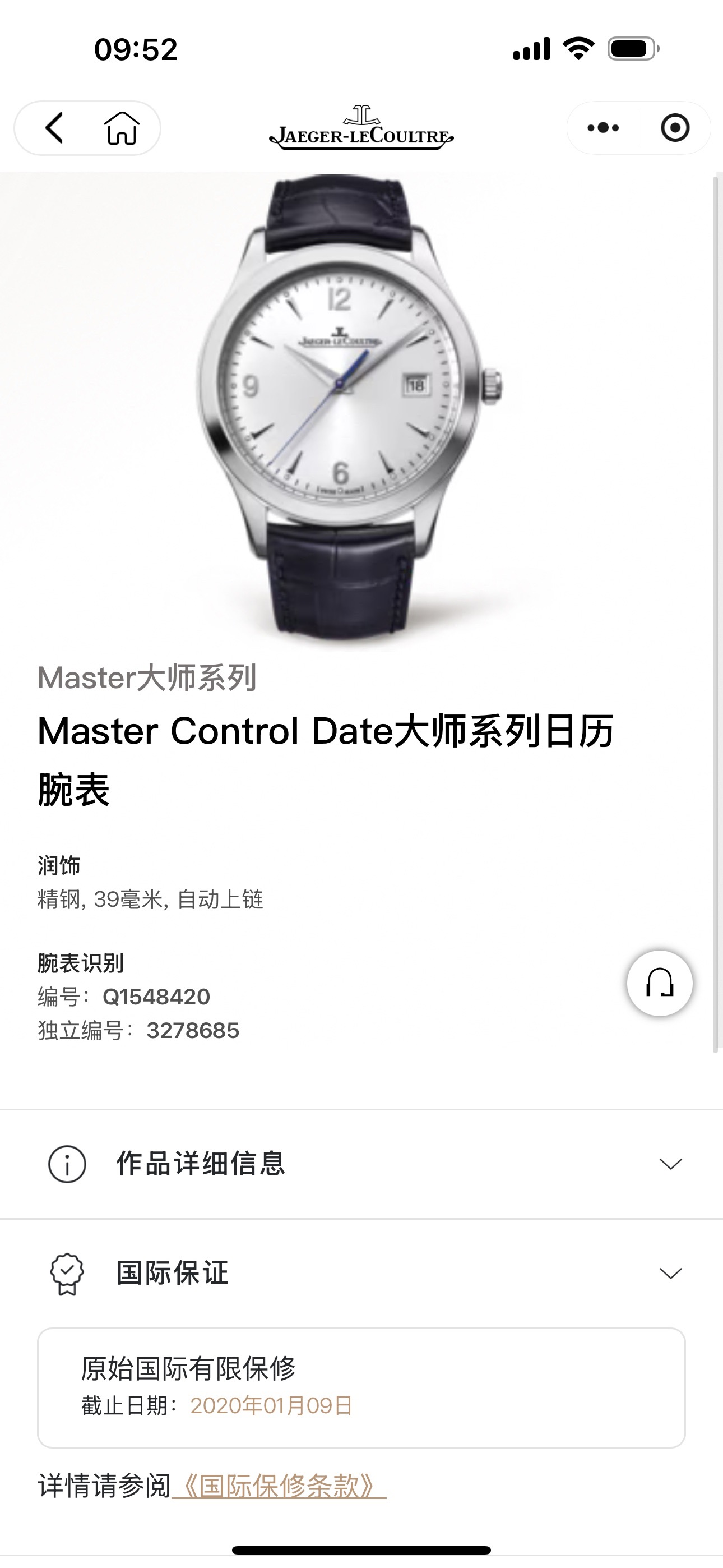Open the three-dot more menu
This screenshot has height=1568, width=723.
[x=603, y=128]
